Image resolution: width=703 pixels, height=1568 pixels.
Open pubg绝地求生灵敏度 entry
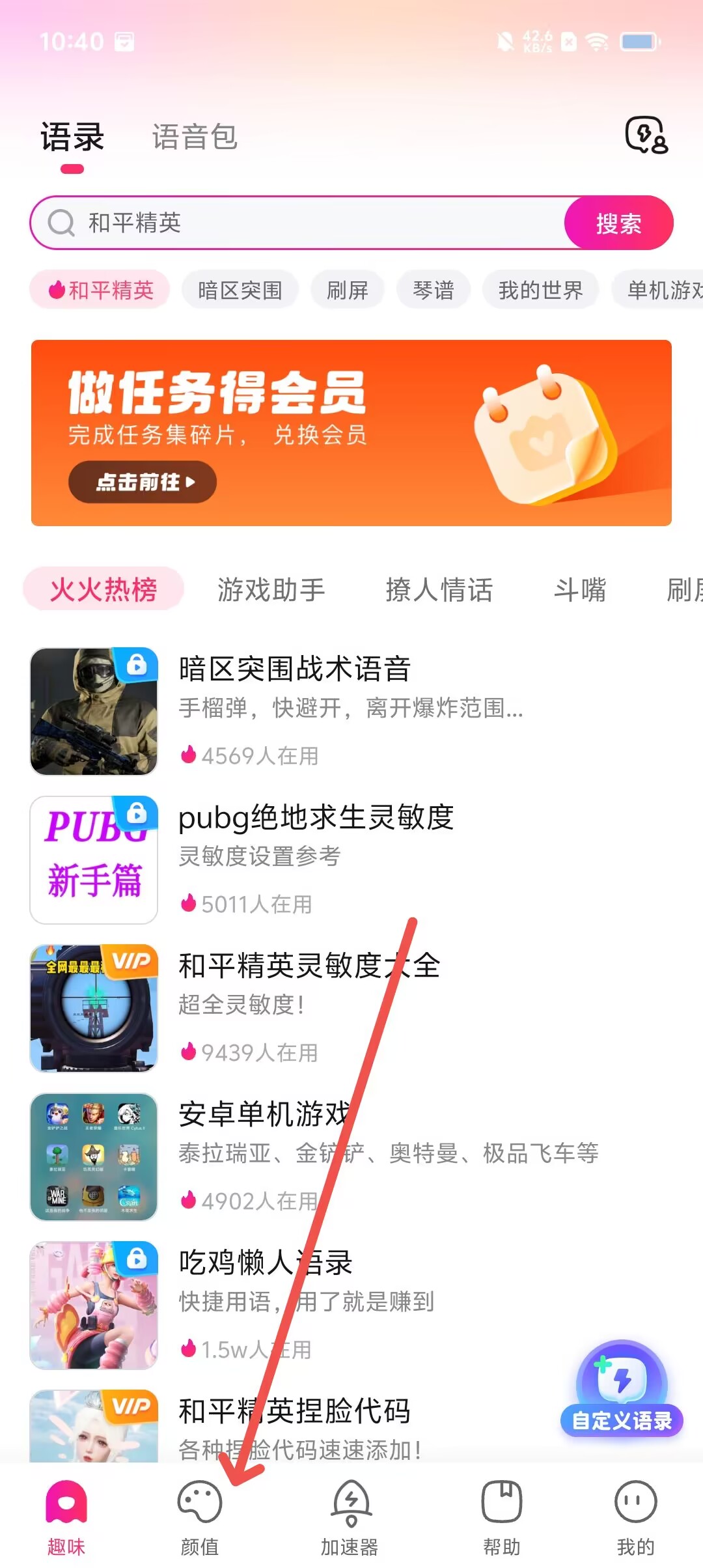(x=351, y=860)
